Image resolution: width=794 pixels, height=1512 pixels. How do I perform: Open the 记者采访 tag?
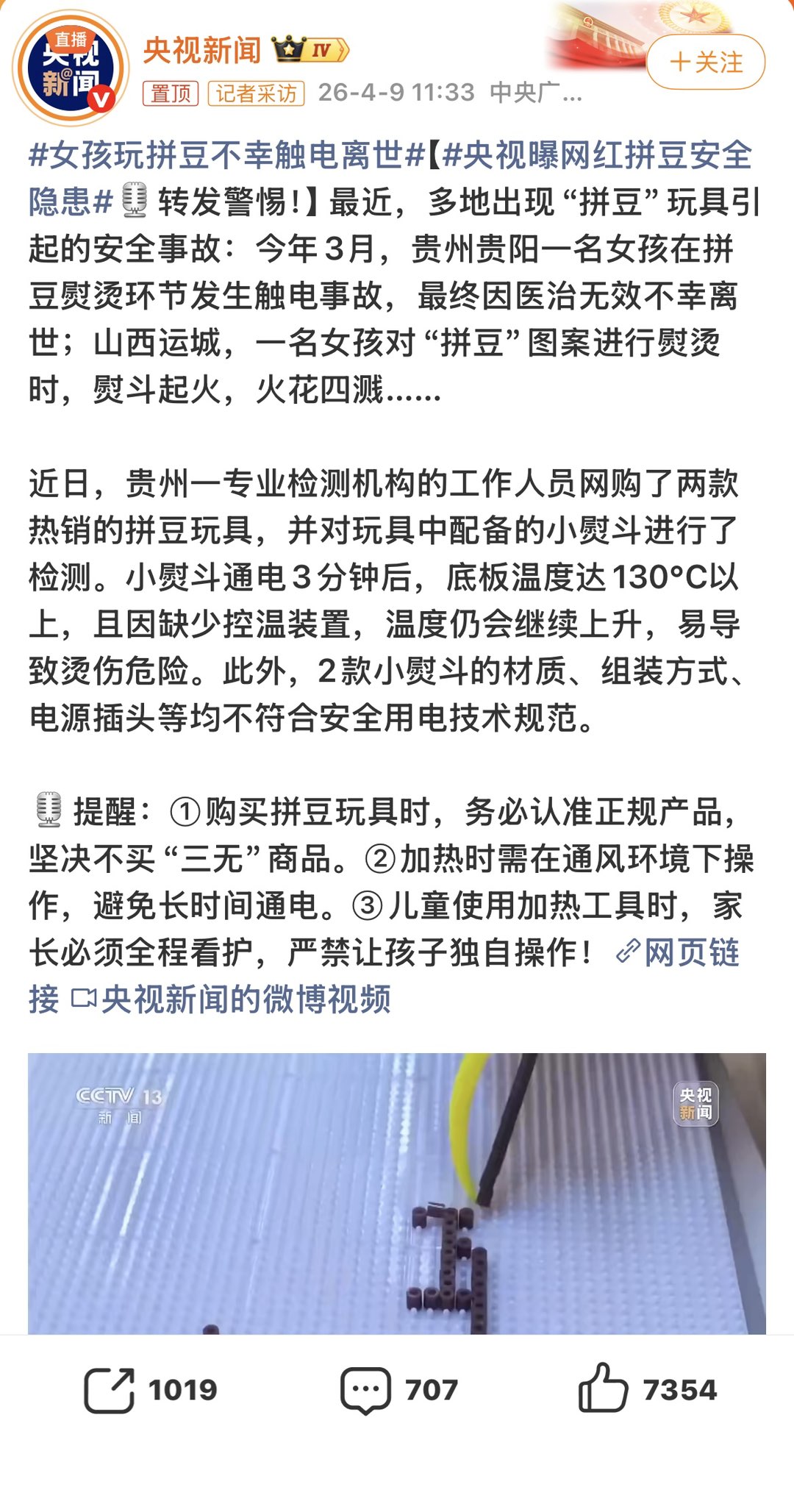click(257, 93)
